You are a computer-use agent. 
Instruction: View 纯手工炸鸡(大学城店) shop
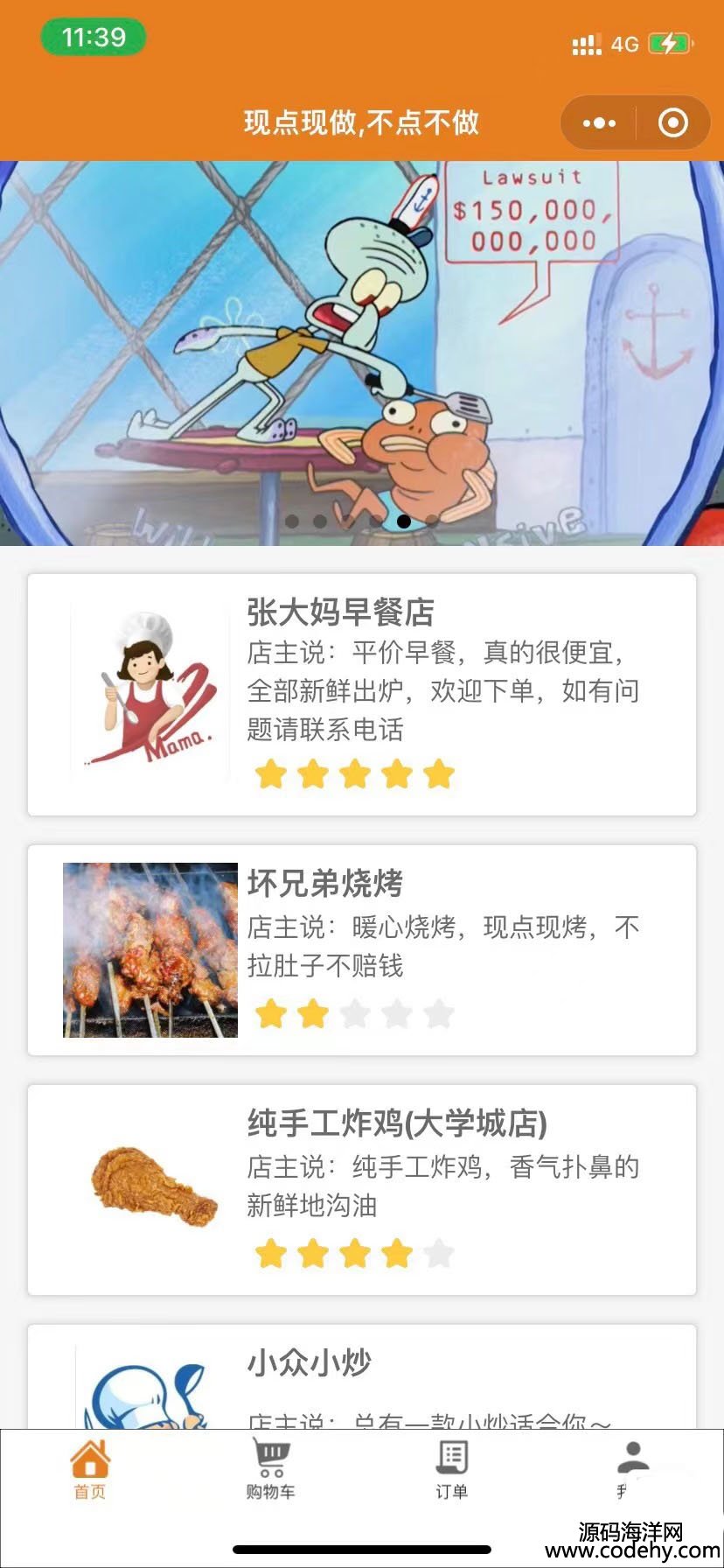362,1189
